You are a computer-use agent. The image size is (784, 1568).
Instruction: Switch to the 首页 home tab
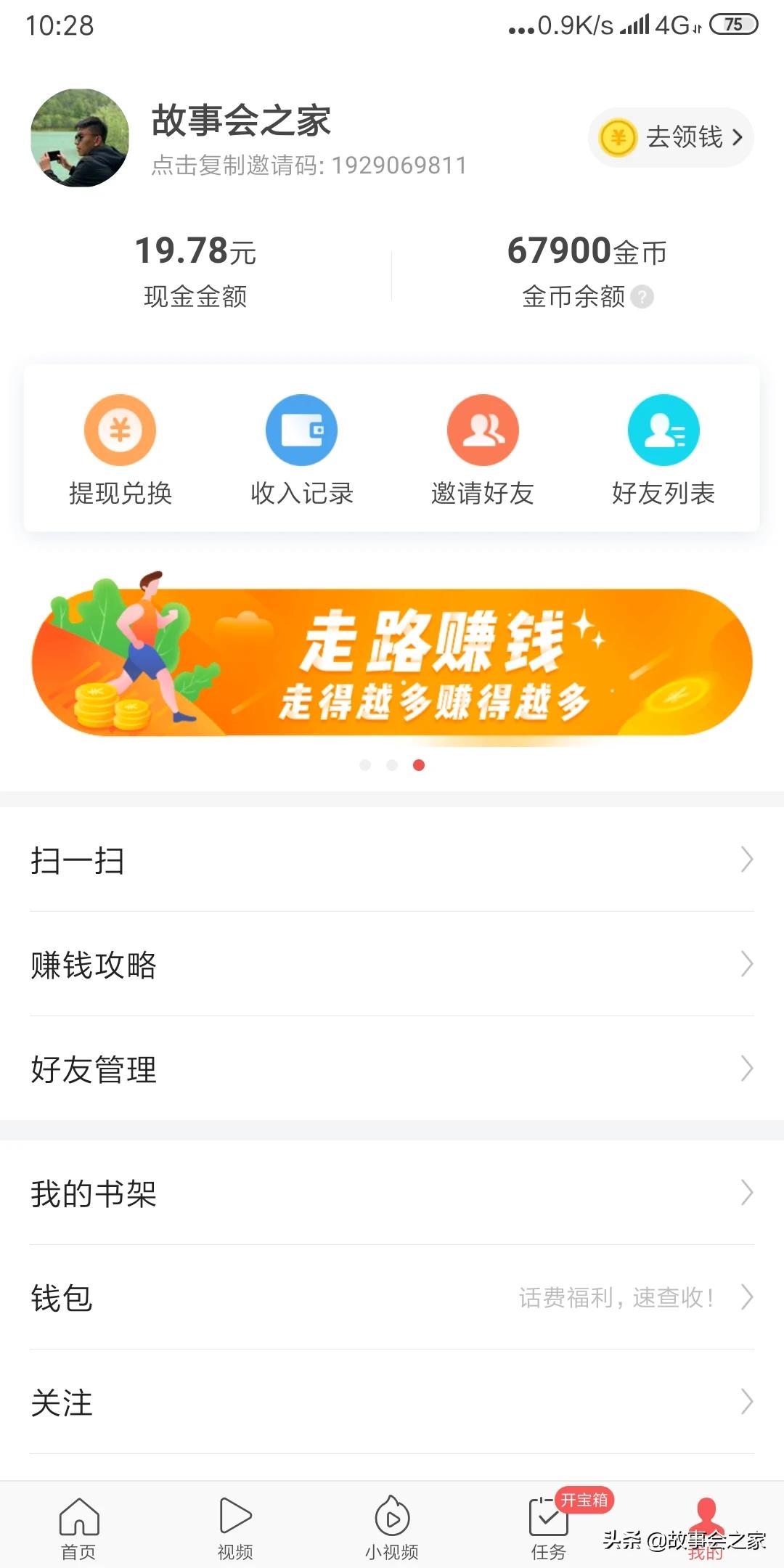point(78,1526)
